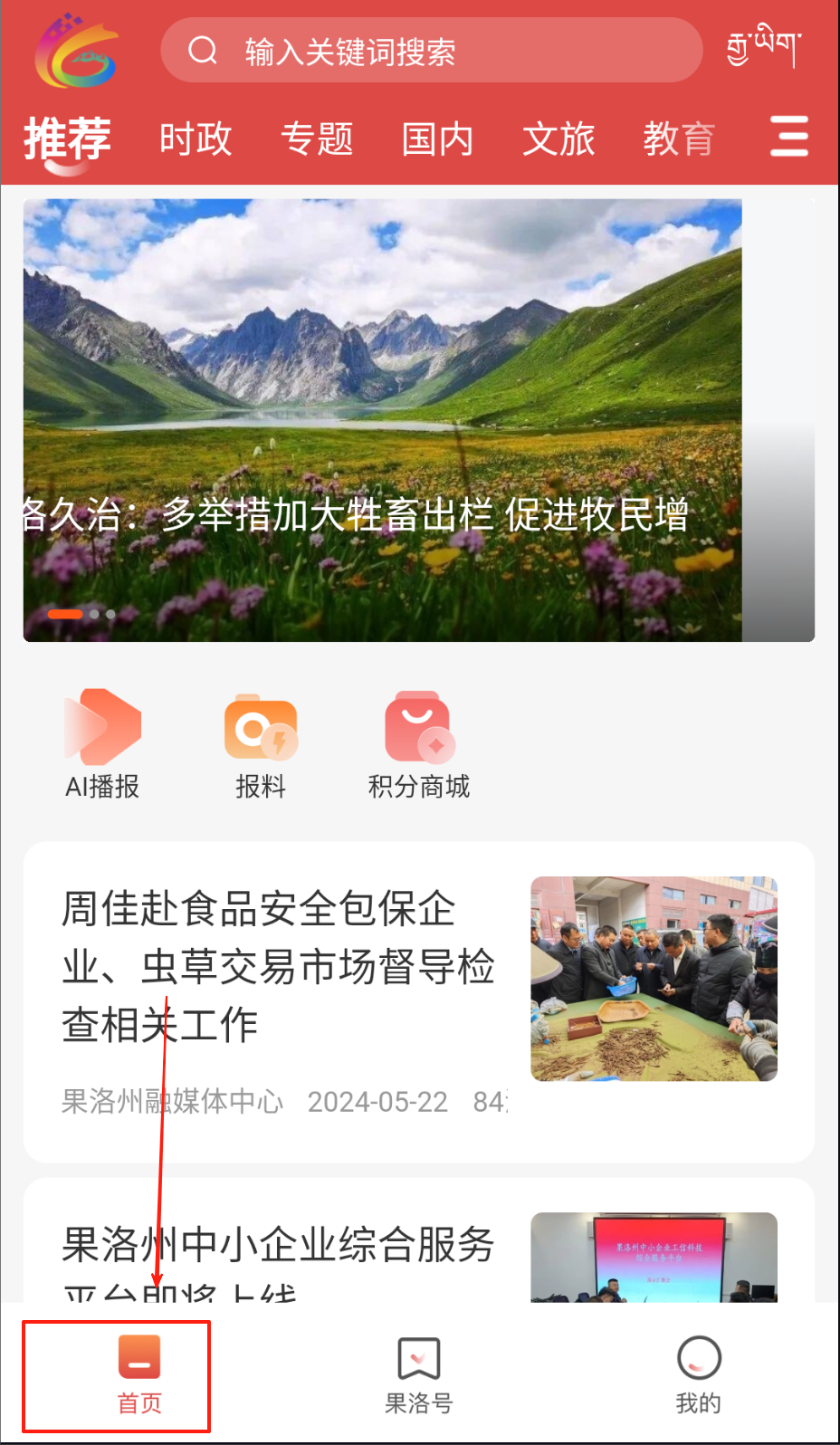Image resolution: width=840 pixels, height=1445 pixels.
Task: Visit the 积分商城
Action: click(419, 744)
